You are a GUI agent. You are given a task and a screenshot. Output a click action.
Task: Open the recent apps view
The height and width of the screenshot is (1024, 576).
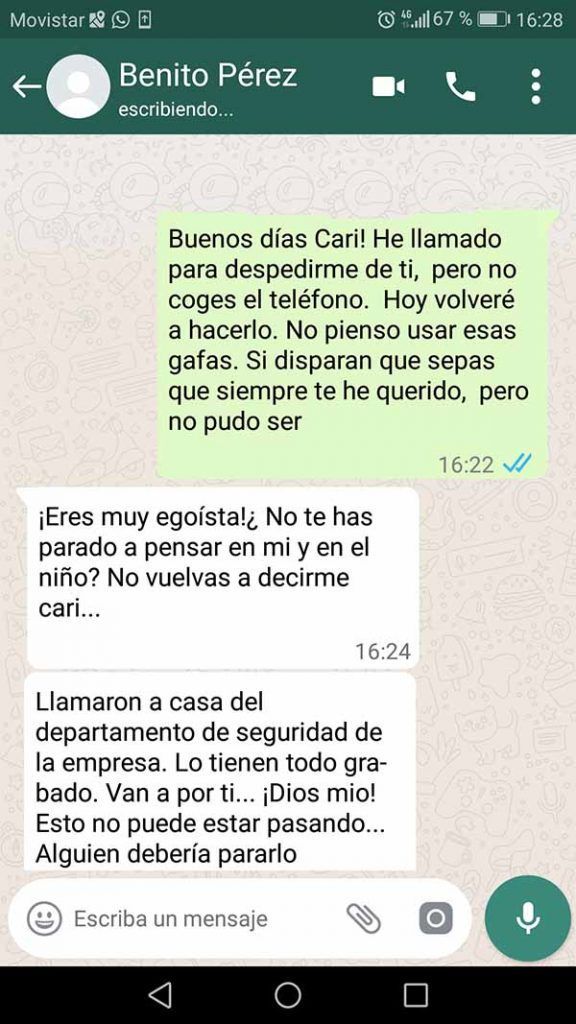[x=415, y=995]
